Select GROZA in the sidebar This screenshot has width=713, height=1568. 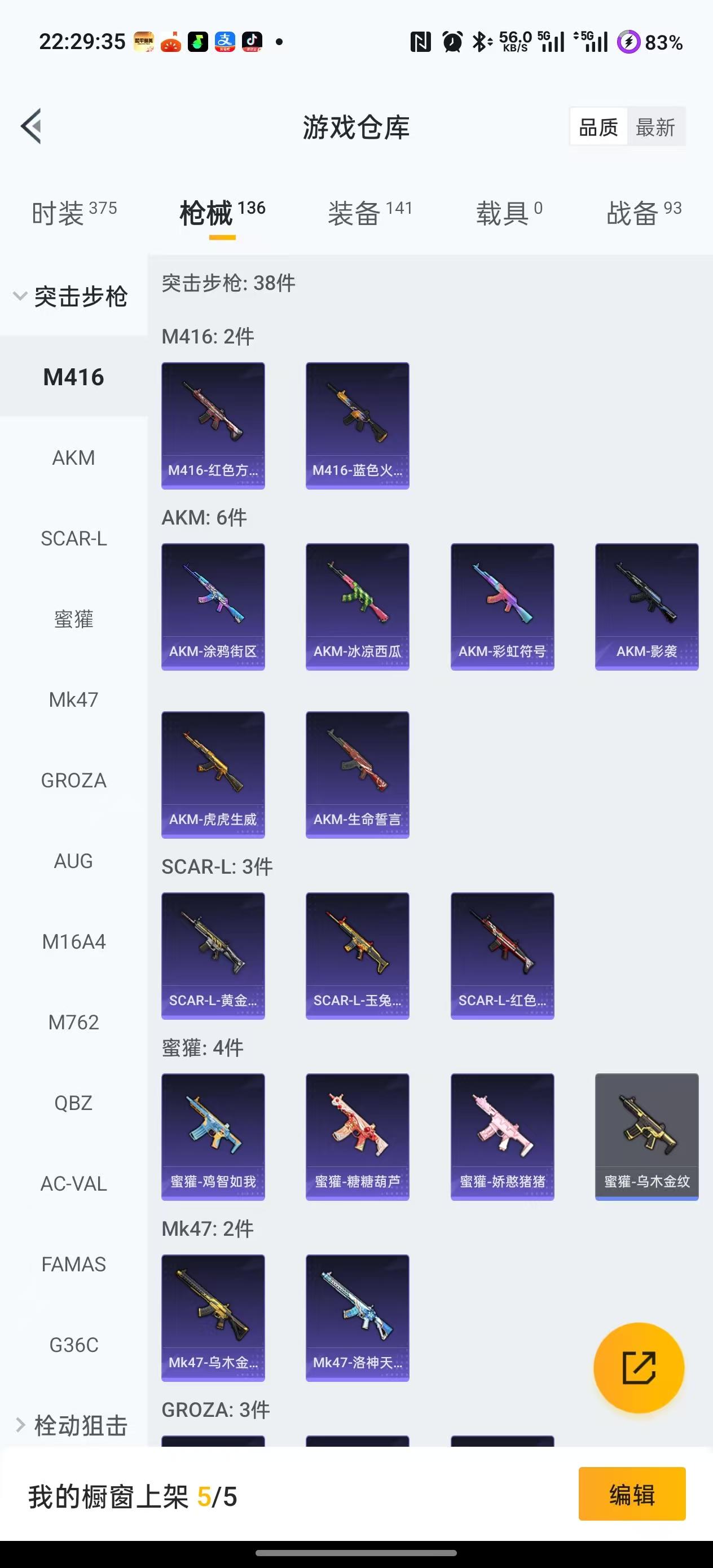tap(74, 781)
